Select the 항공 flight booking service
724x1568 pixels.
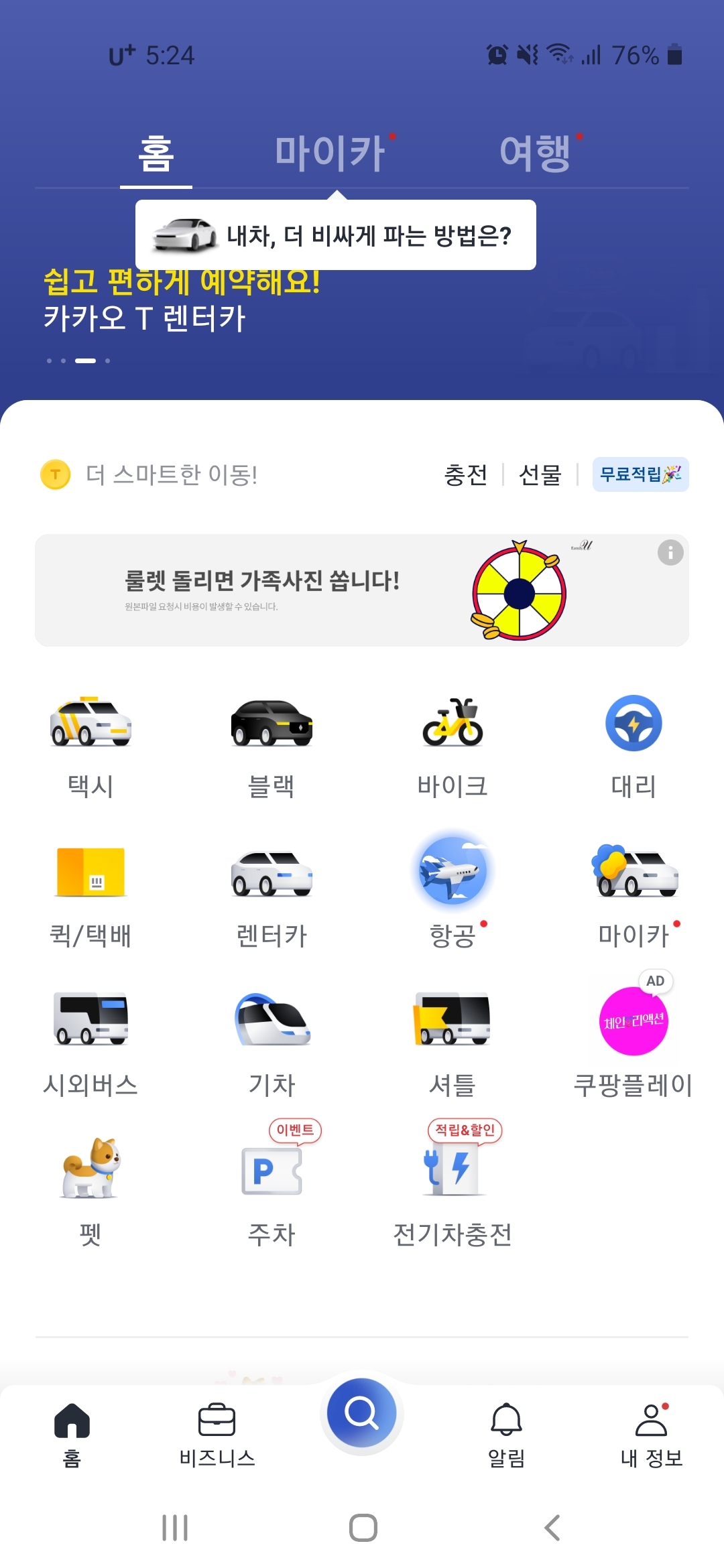[x=452, y=891]
